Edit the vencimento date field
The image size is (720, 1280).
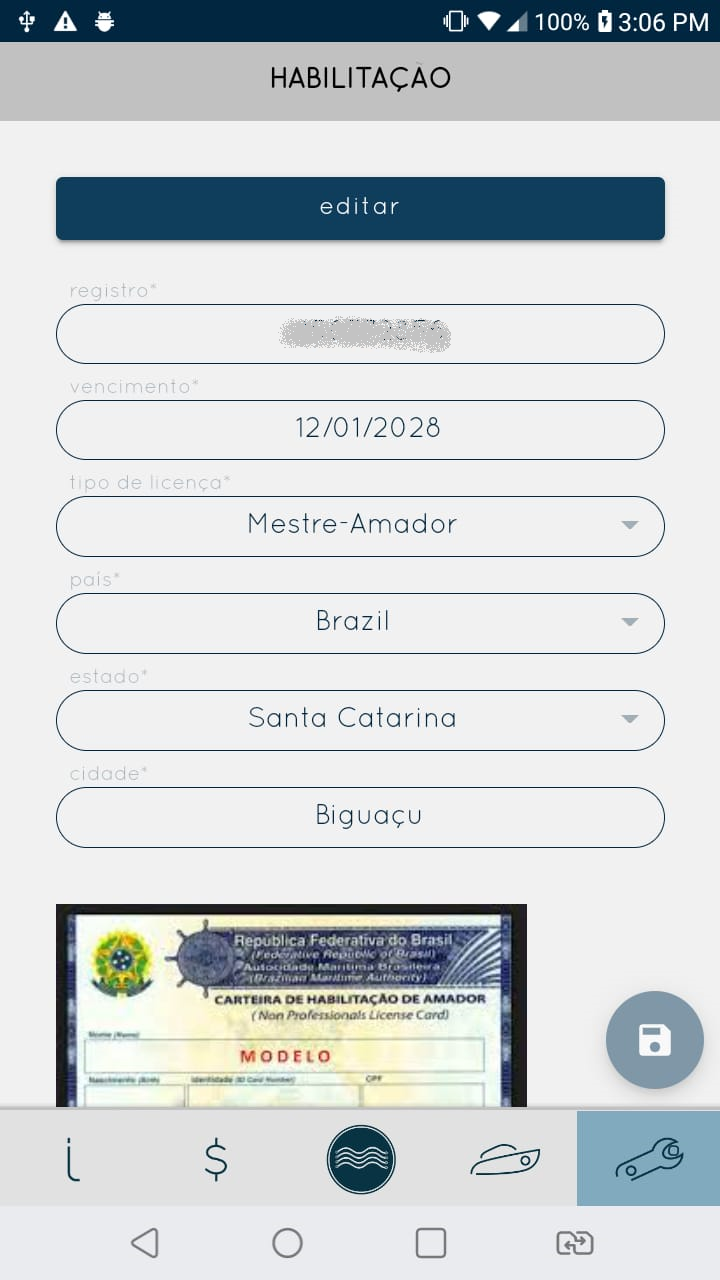point(360,430)
